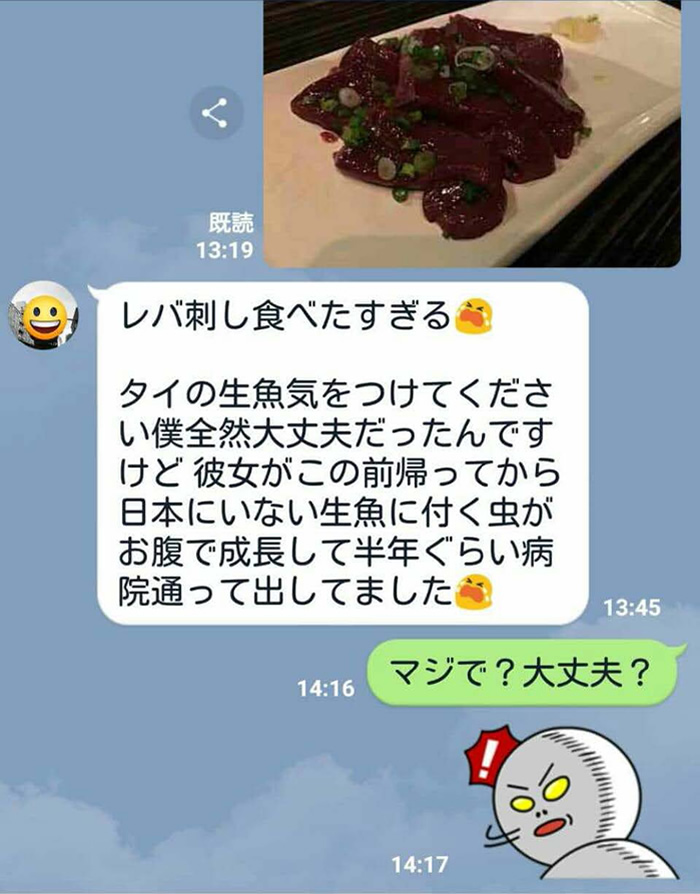Share the sent food photo

tap(215, 112)
